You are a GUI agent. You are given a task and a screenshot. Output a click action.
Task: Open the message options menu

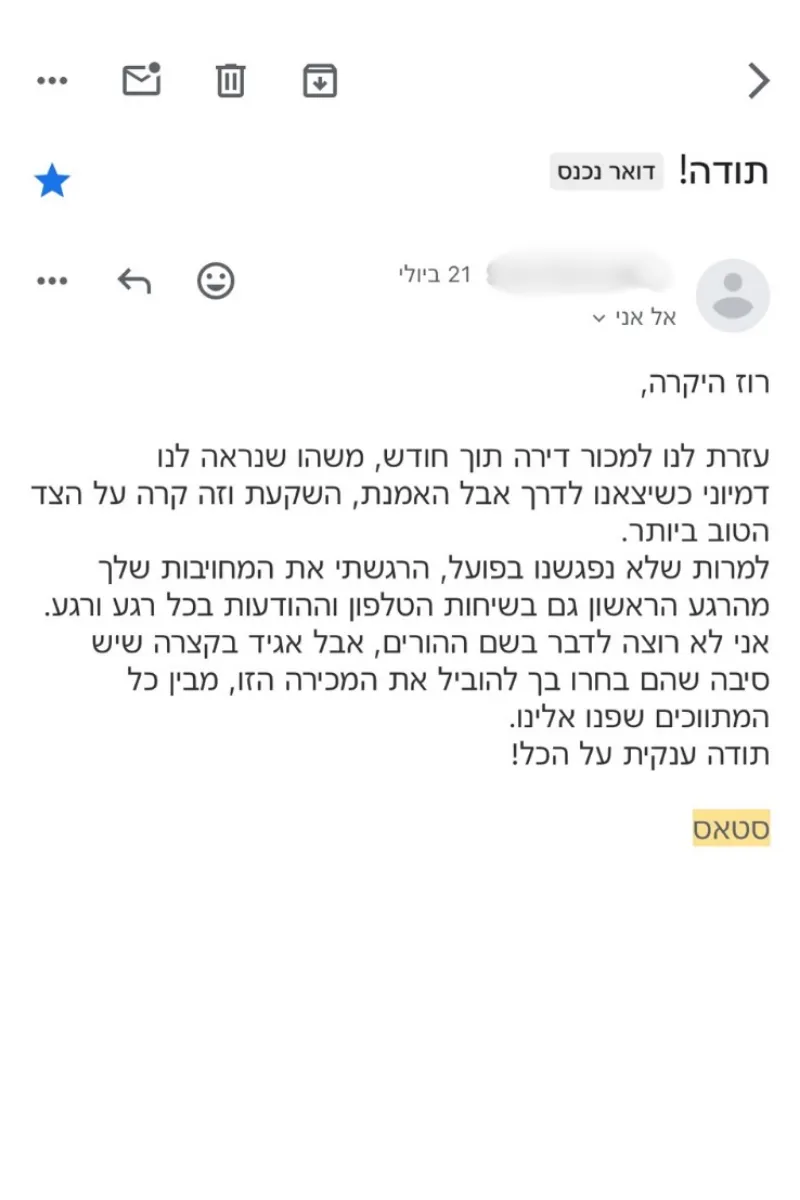point(52,281)
